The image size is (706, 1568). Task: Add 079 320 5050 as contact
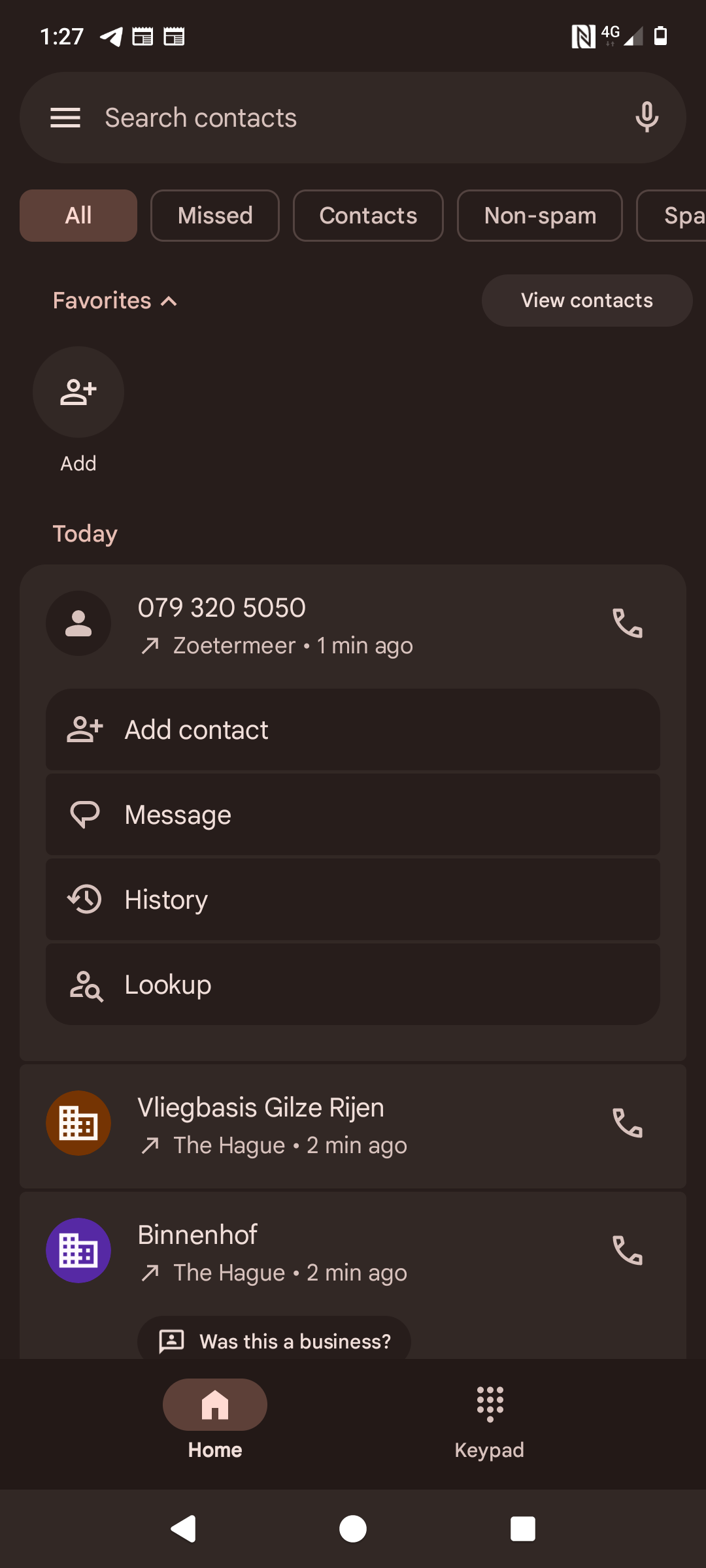(x=353, y=730)
